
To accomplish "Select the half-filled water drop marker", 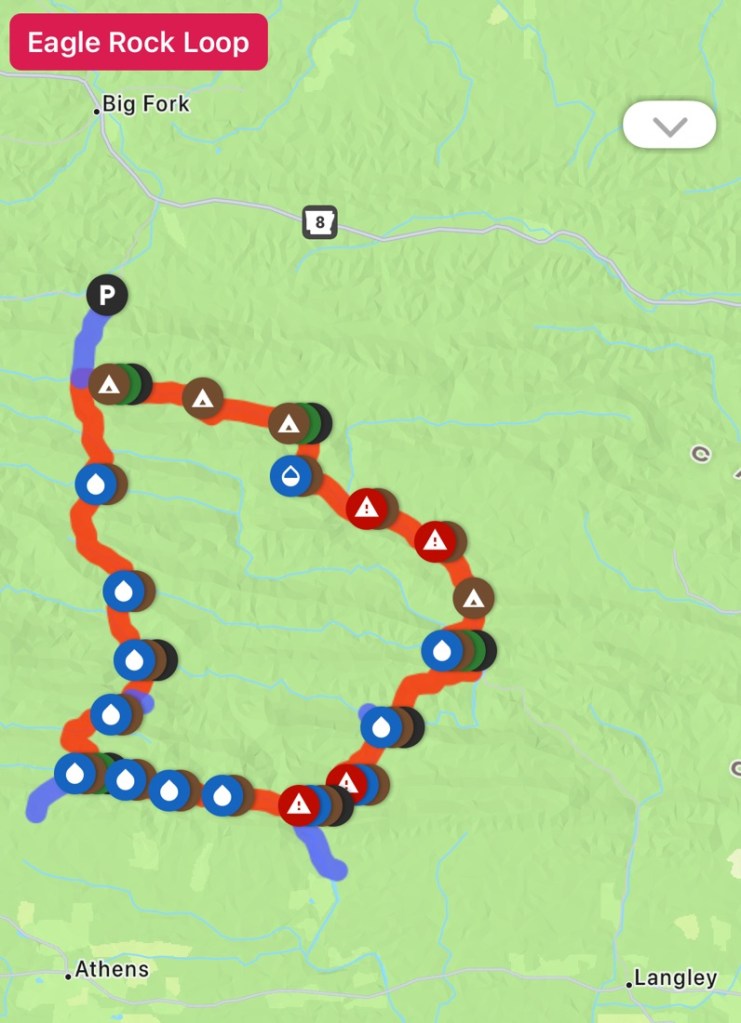I will 289,475.
